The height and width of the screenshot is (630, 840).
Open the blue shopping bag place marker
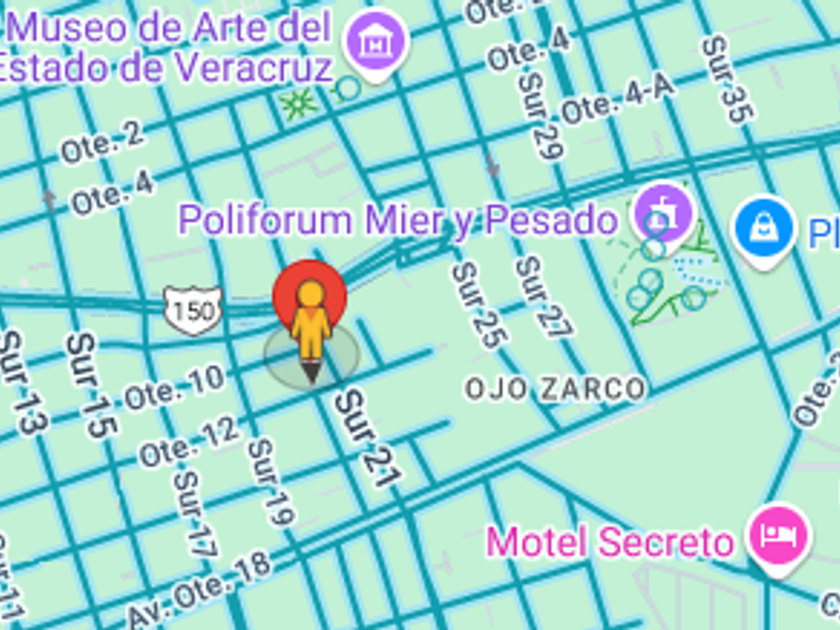point(762,229)
